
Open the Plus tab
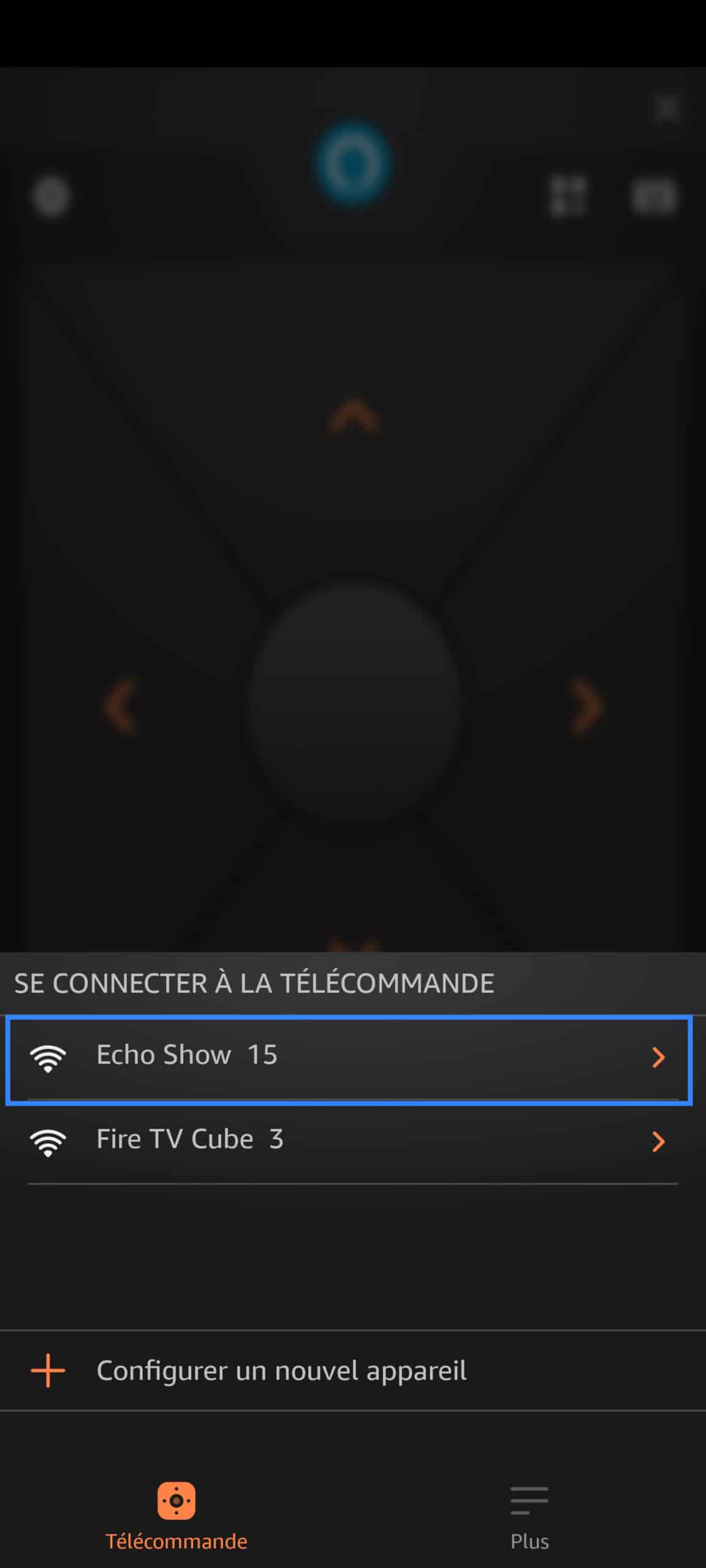[529, 1517]
